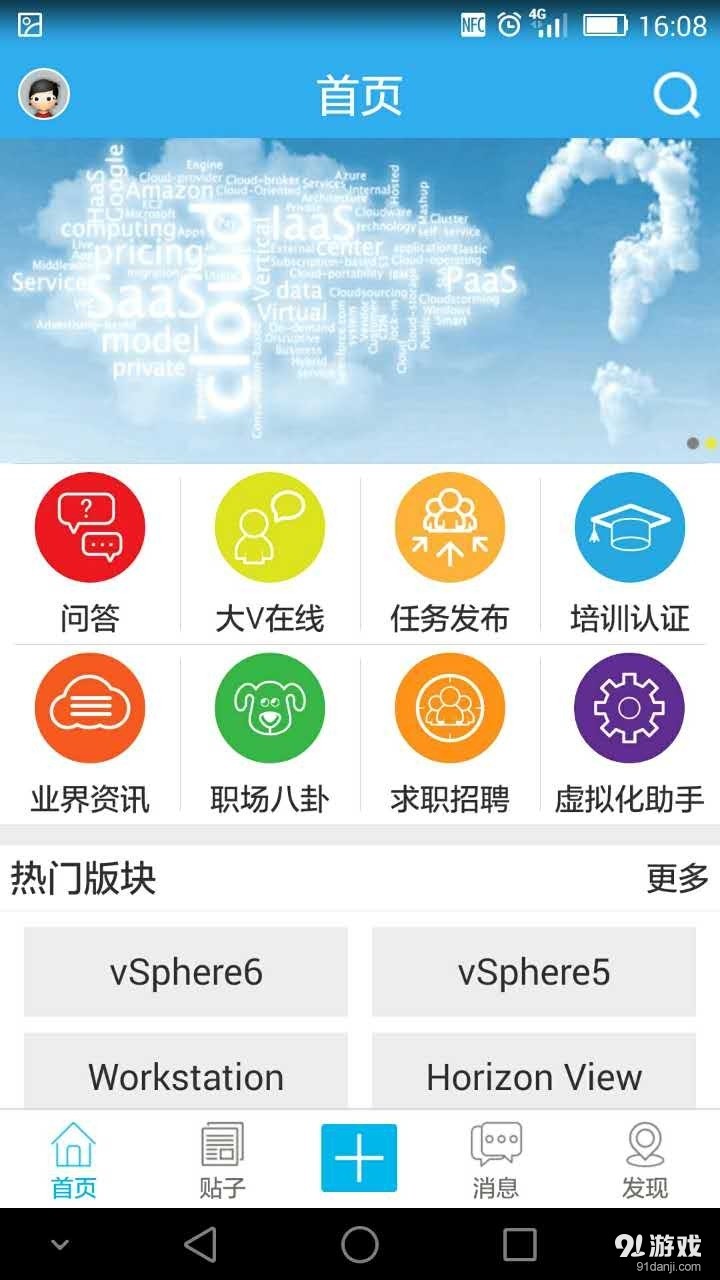This screenshot has height=1280, width=720.
Task: Select the 职场八卦 dog icon
Action: [270, 707]
